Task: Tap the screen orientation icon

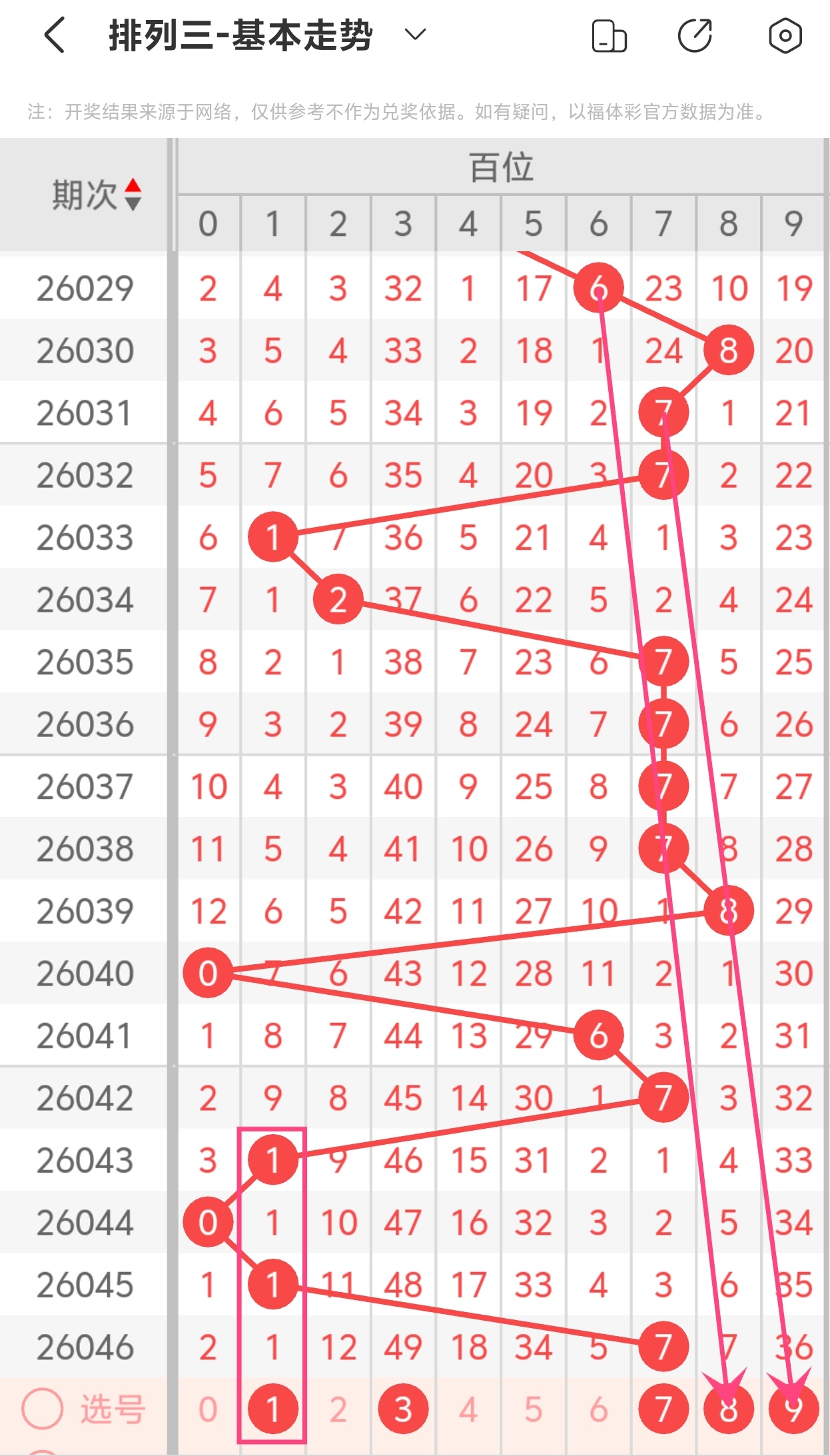Action: 609,36
